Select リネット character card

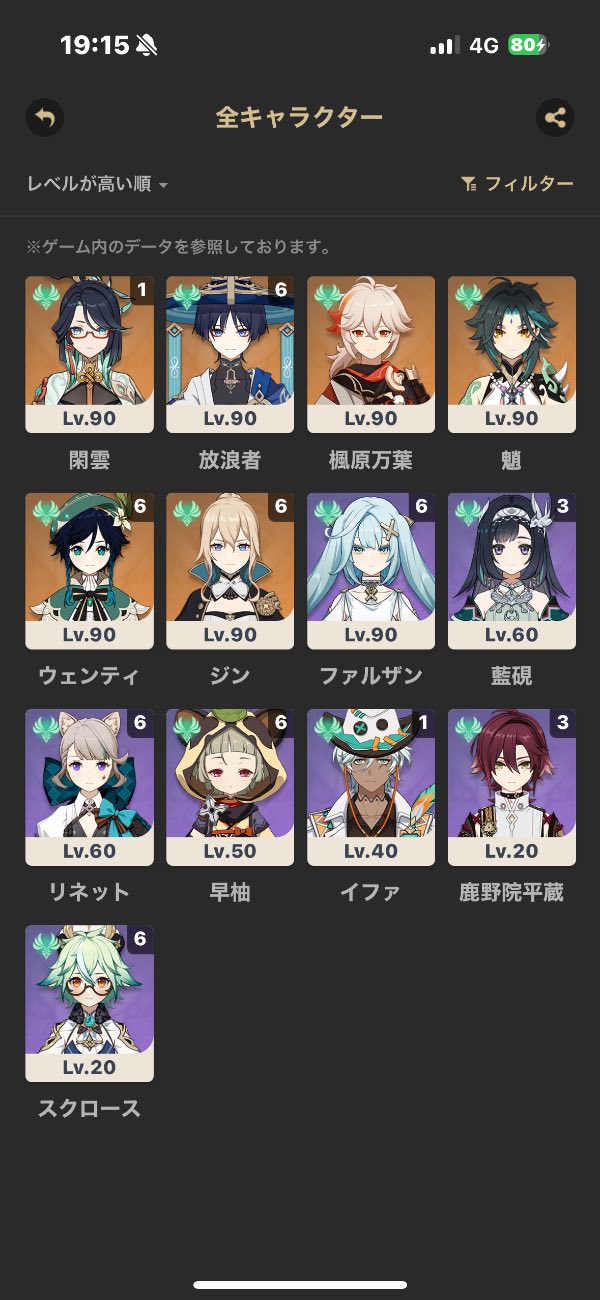89,786
